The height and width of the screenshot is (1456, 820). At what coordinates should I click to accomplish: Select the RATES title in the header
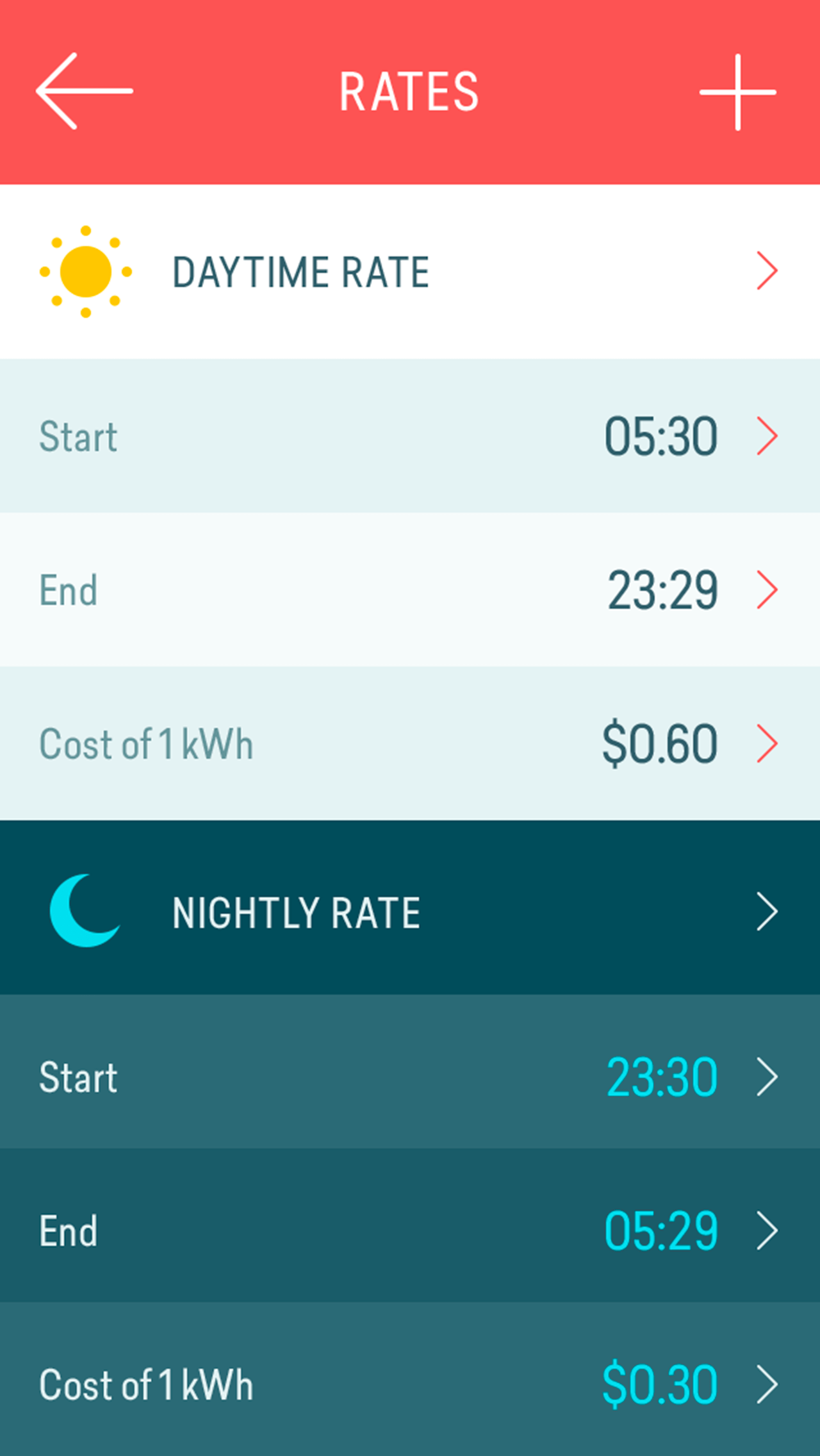409,90
